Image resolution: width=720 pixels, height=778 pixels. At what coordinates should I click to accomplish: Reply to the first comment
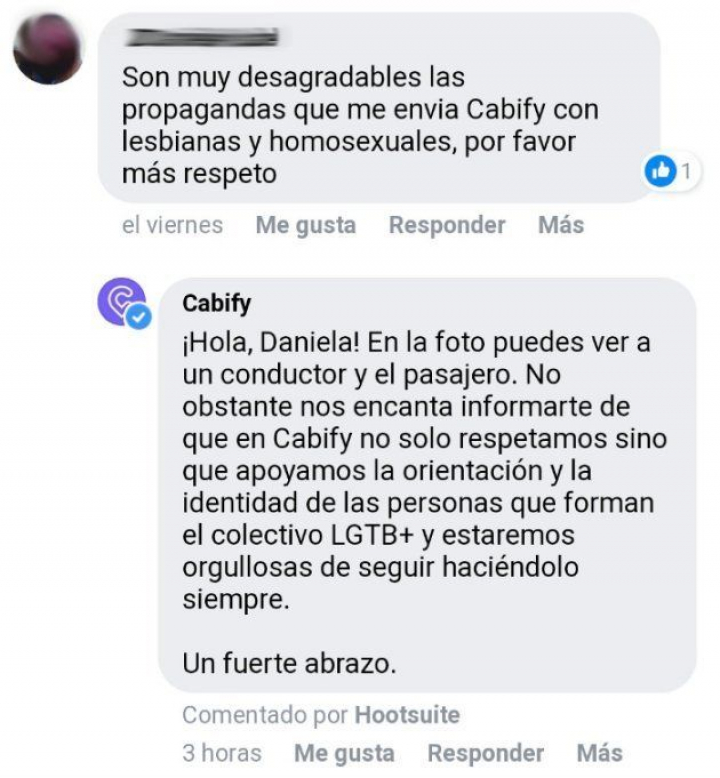(x=446, y=225)
